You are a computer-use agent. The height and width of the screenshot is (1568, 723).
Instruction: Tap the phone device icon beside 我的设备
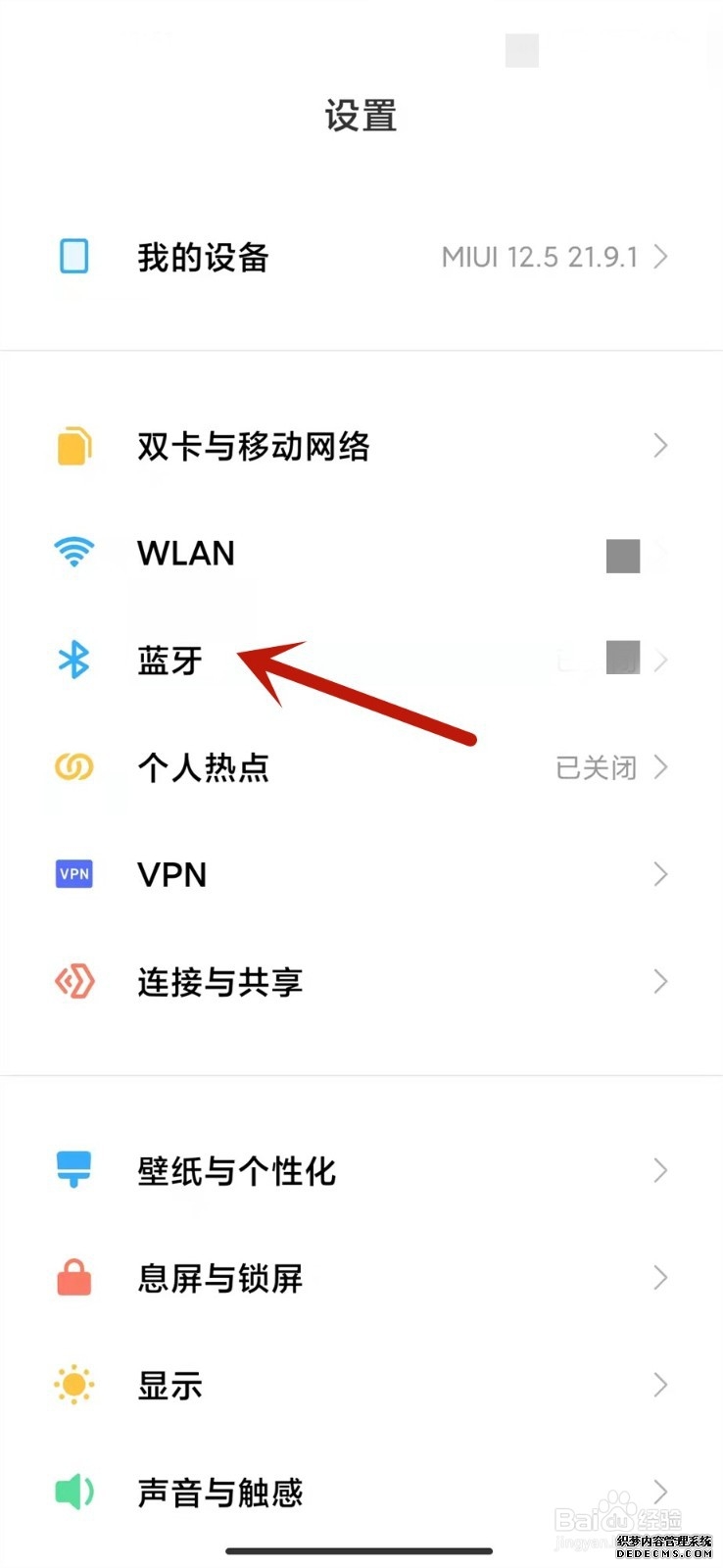pos(73,257)
